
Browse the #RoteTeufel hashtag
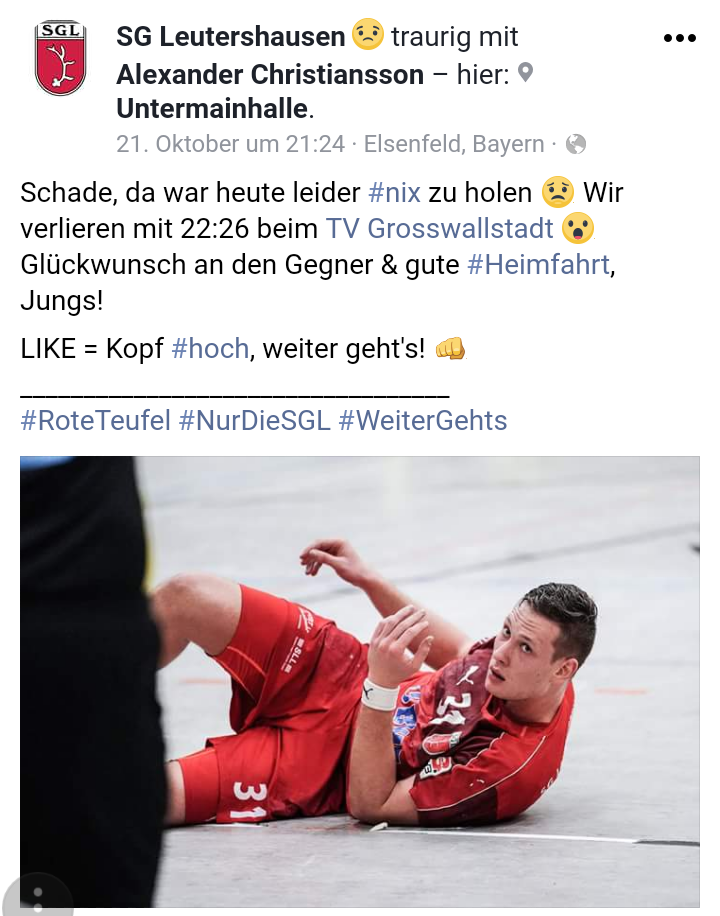point(95,421)
